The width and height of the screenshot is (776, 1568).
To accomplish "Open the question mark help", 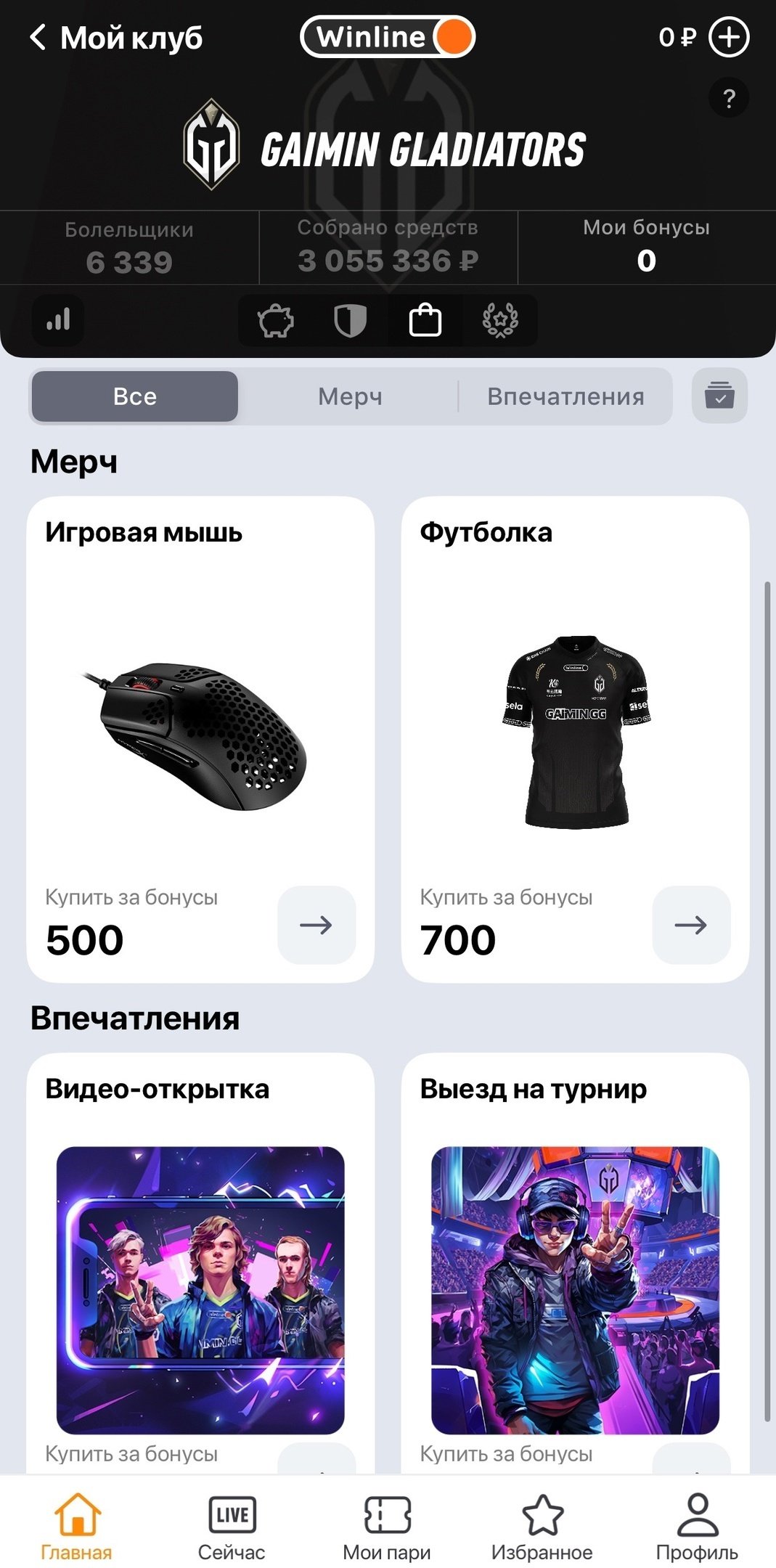I will coord(729,98).
